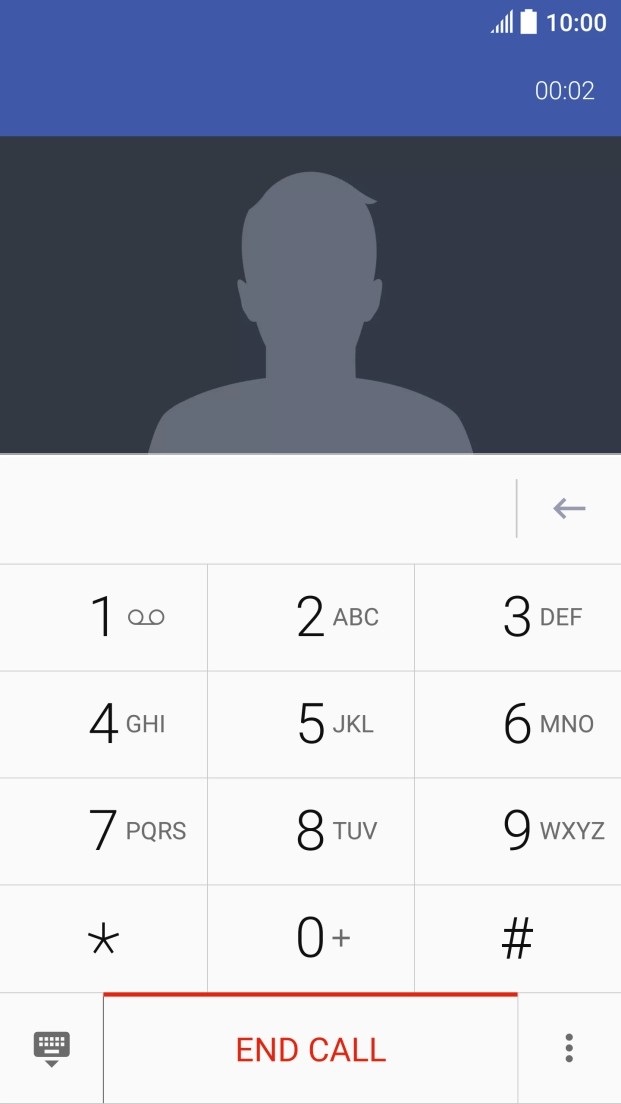Image resolution: width=621 pixels, height=1104 pixels.
Task: Tap the 2 ABC key
Action: point(311,617)
